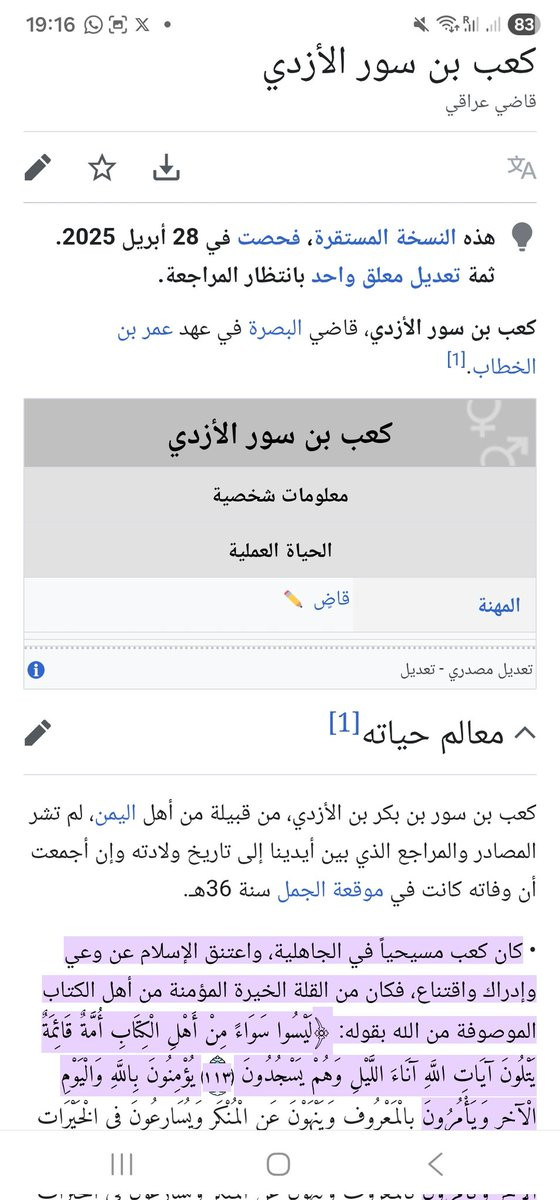Open the موقعة الجمل link
Image resolution: width=560 pixels, height=1200 pixels.
click(316, 890)
